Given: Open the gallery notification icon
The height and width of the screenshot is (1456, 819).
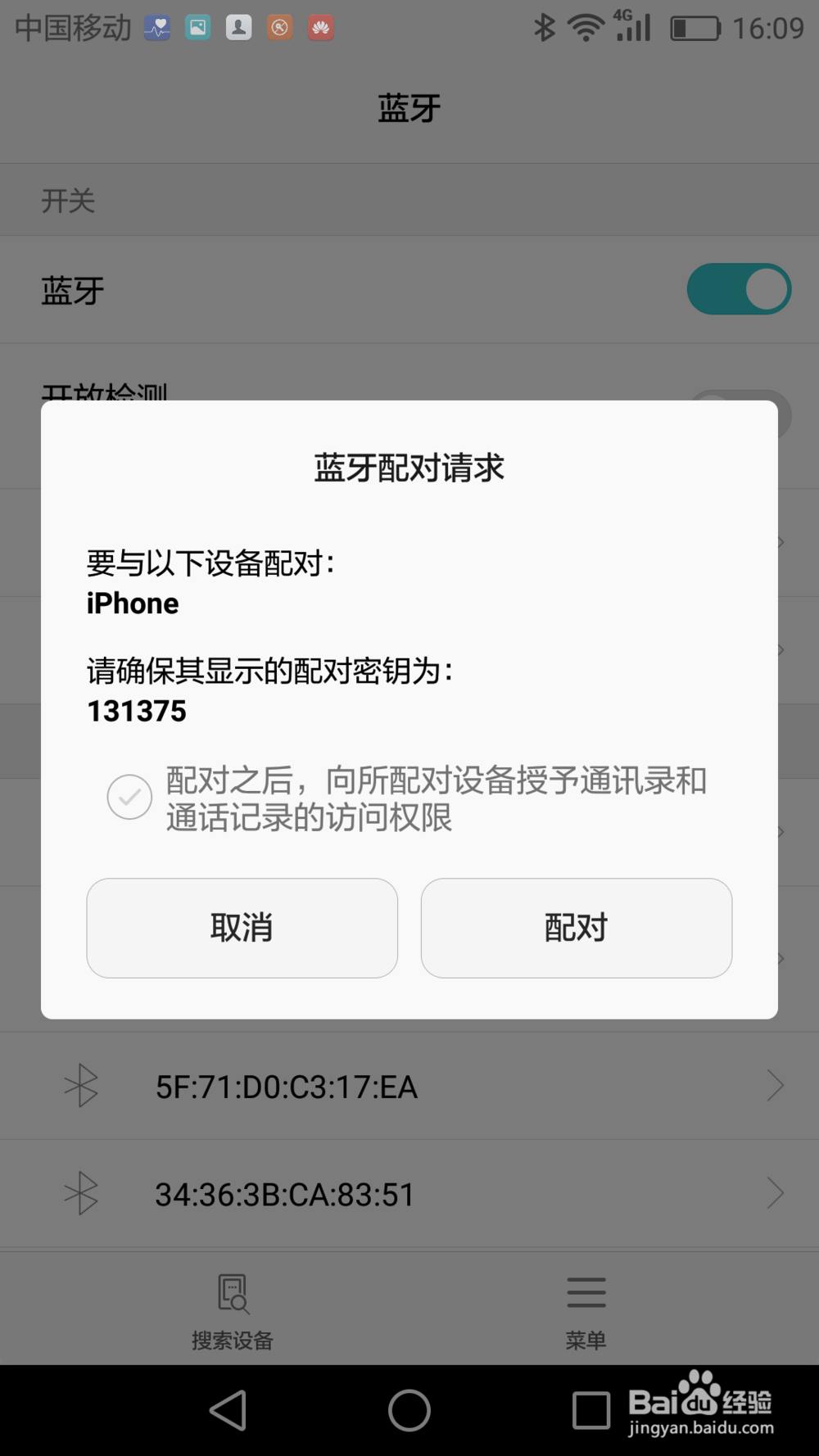Looking at the screenshot, I should 197,27.
